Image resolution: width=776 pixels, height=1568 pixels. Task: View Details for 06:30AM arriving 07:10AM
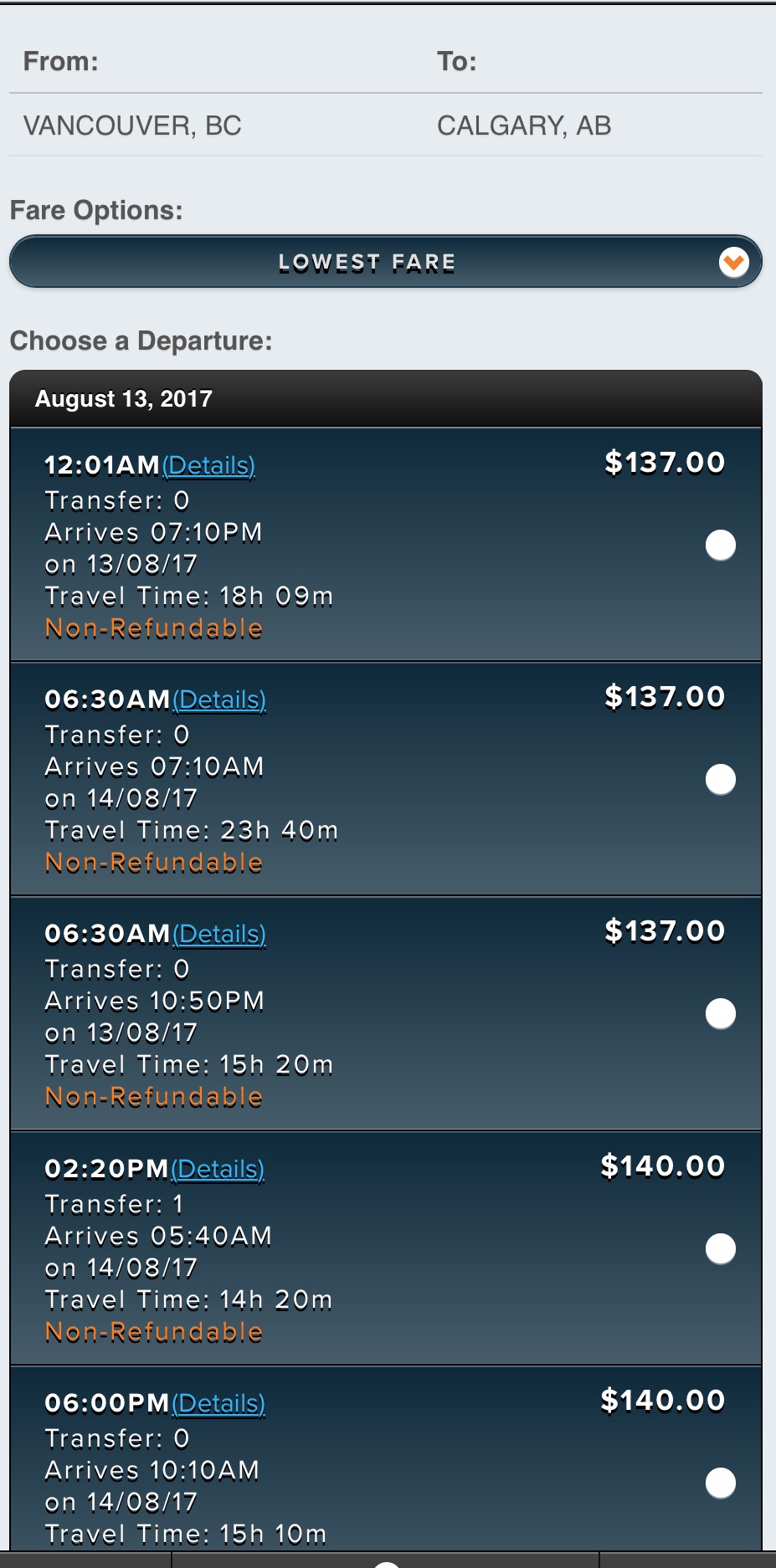(219, 699)
